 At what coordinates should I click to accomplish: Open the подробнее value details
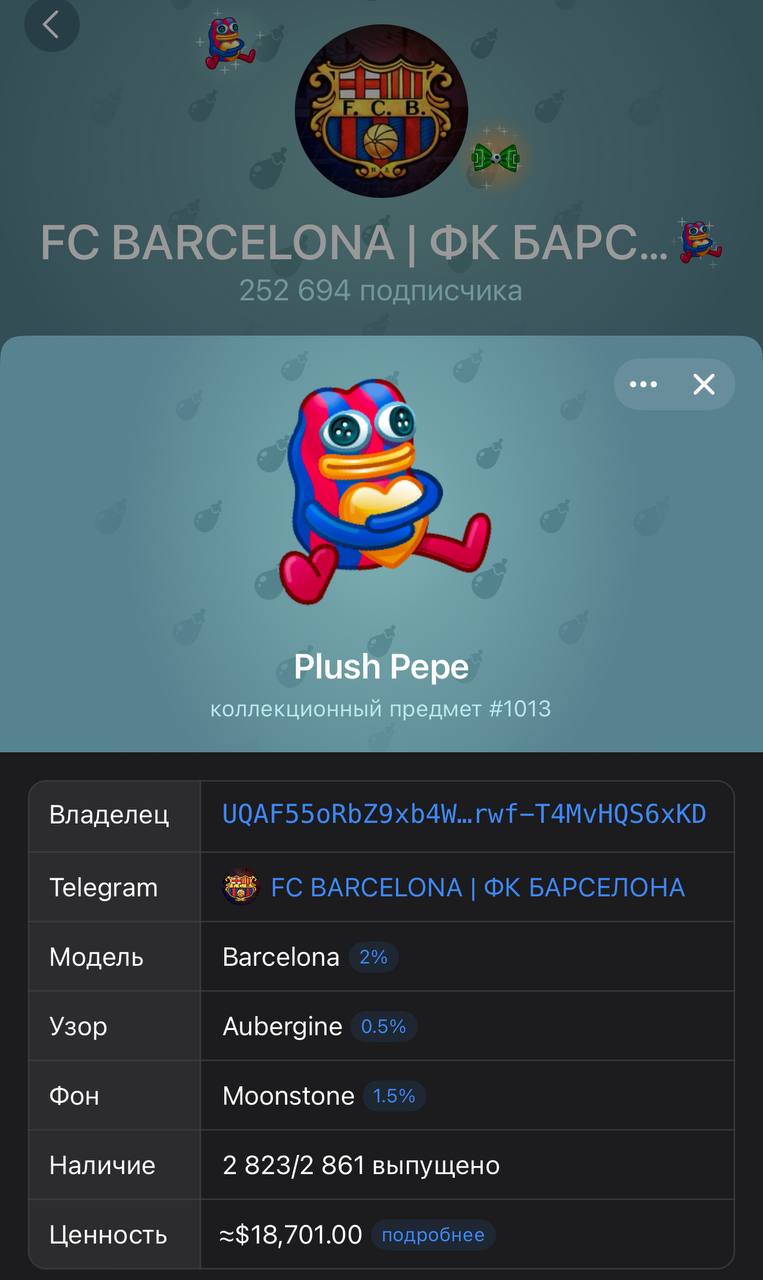tap(432, 1235)
